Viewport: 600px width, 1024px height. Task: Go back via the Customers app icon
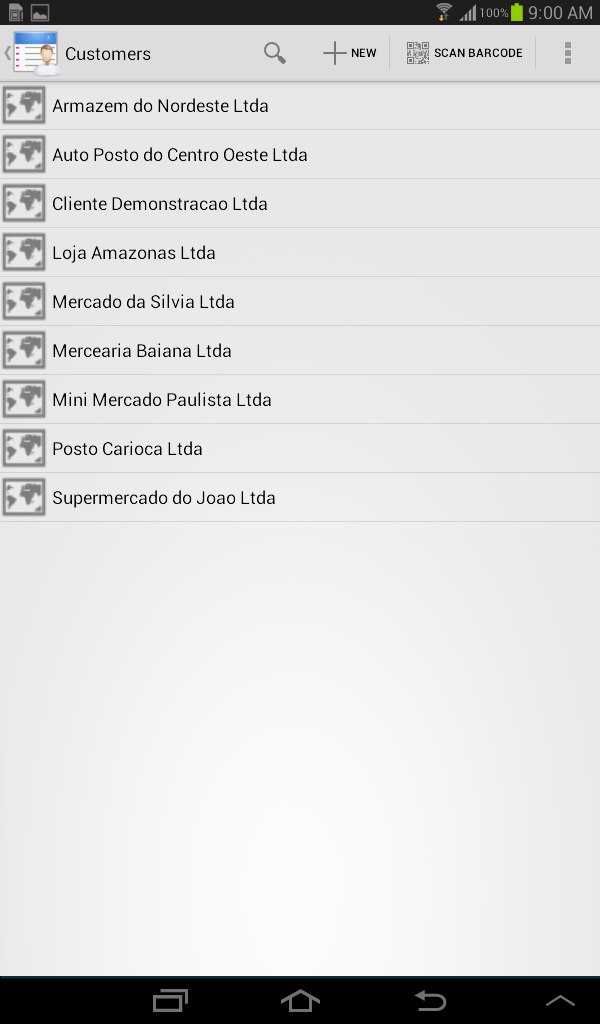33,53
